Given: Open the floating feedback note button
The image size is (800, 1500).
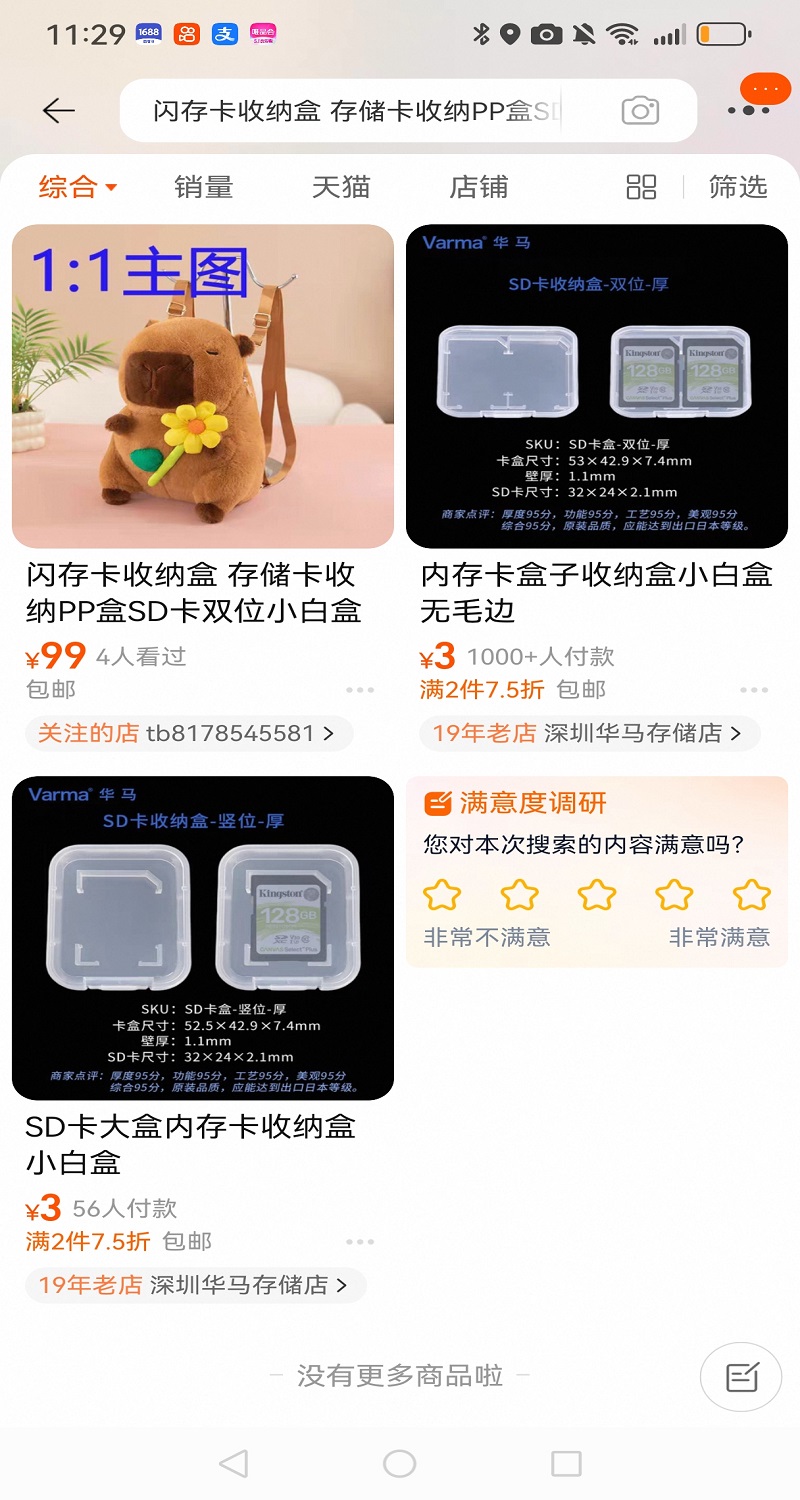Looking at the screenshot, I should tap(741, 1377).
